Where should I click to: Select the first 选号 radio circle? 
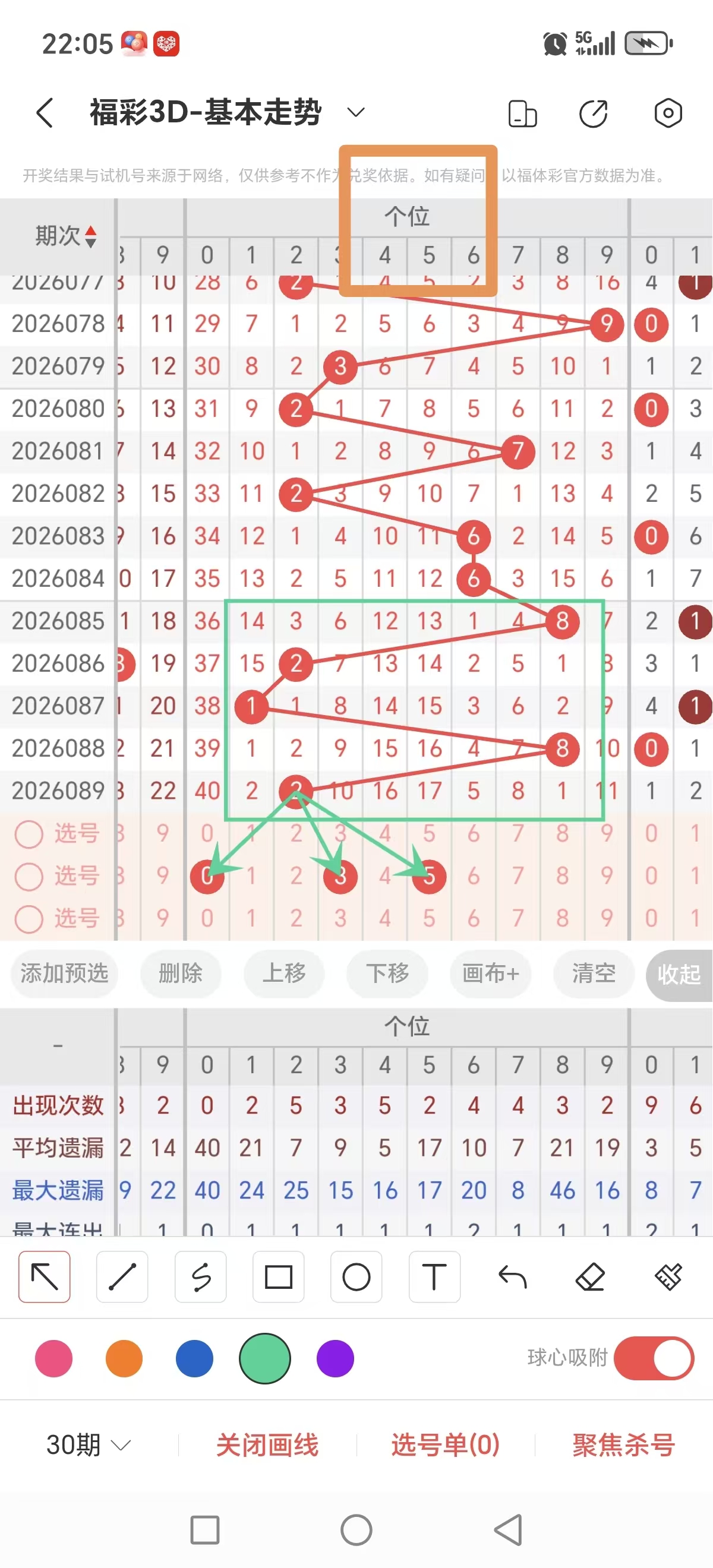pos(29,833)
